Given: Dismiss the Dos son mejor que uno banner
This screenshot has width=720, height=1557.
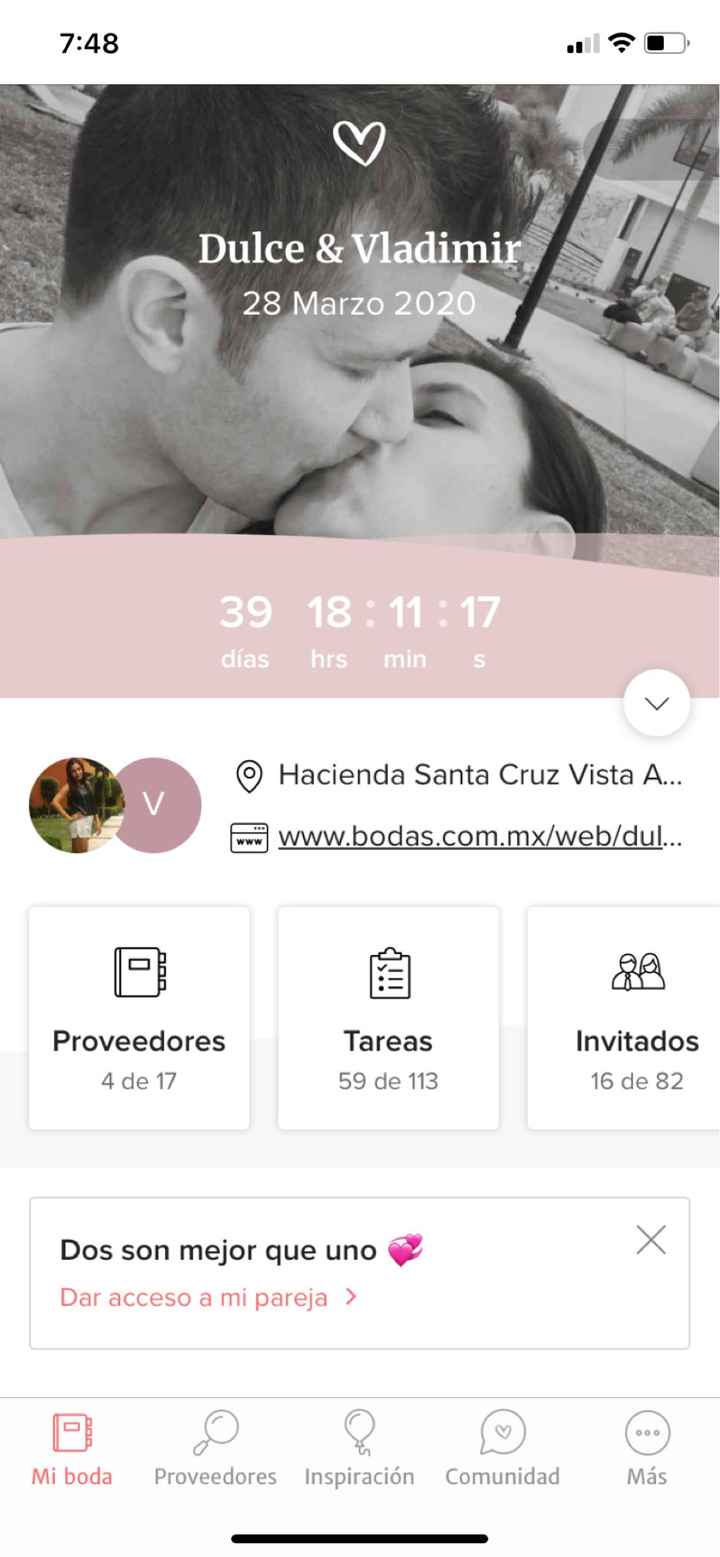Looking at the screenshot, I should tap(651, 1239).
